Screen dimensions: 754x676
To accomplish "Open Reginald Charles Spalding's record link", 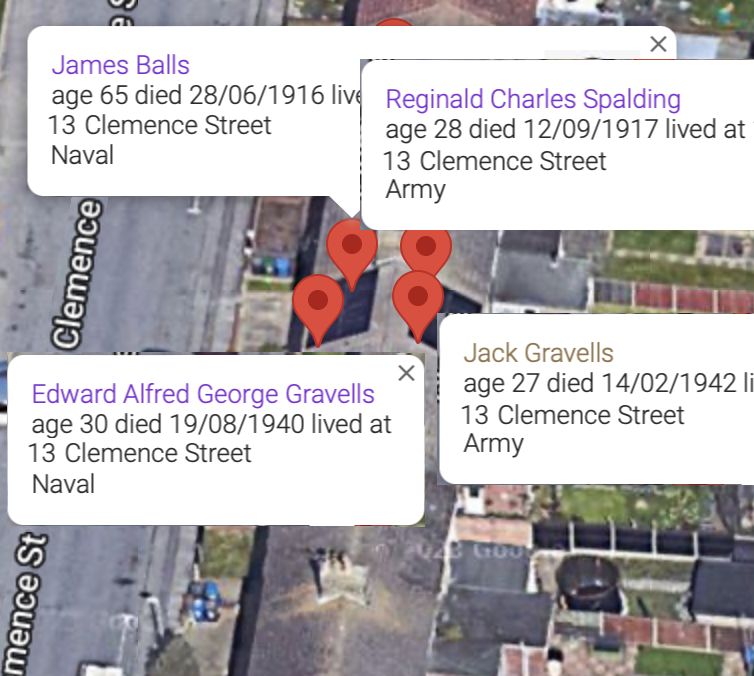I will click(x=532, y=99).
